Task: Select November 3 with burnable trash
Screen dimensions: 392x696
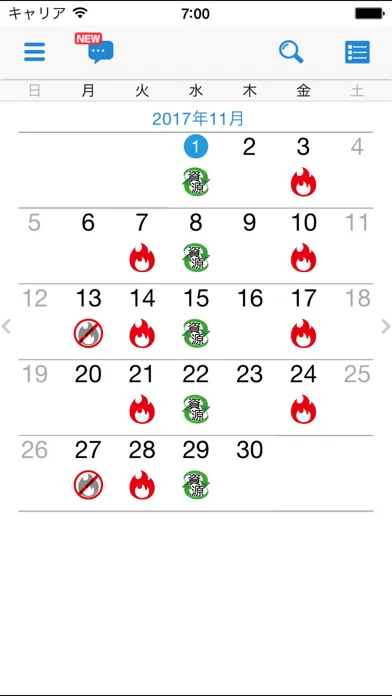Action: click(304, 170)
